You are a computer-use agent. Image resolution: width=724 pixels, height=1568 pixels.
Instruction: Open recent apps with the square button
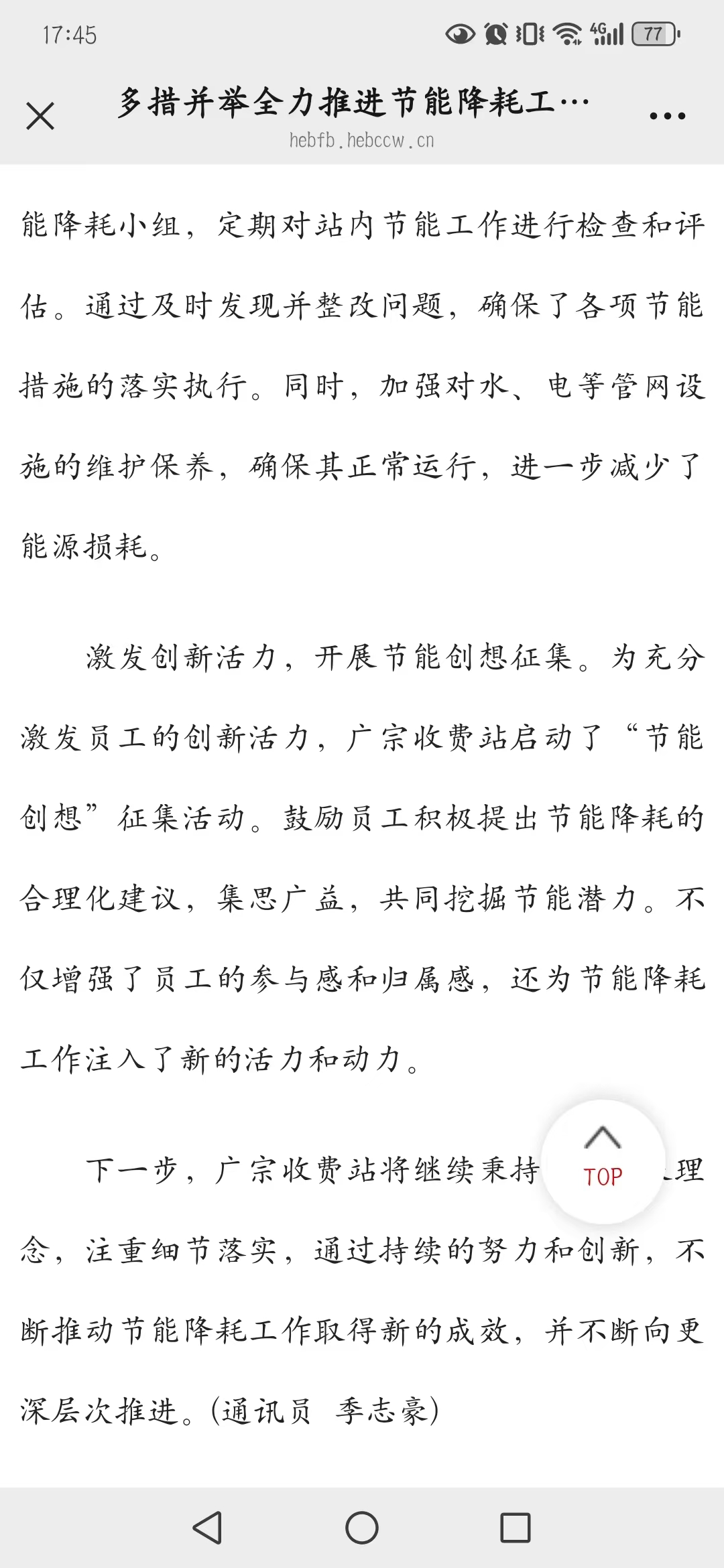[x=516, y=1528]
